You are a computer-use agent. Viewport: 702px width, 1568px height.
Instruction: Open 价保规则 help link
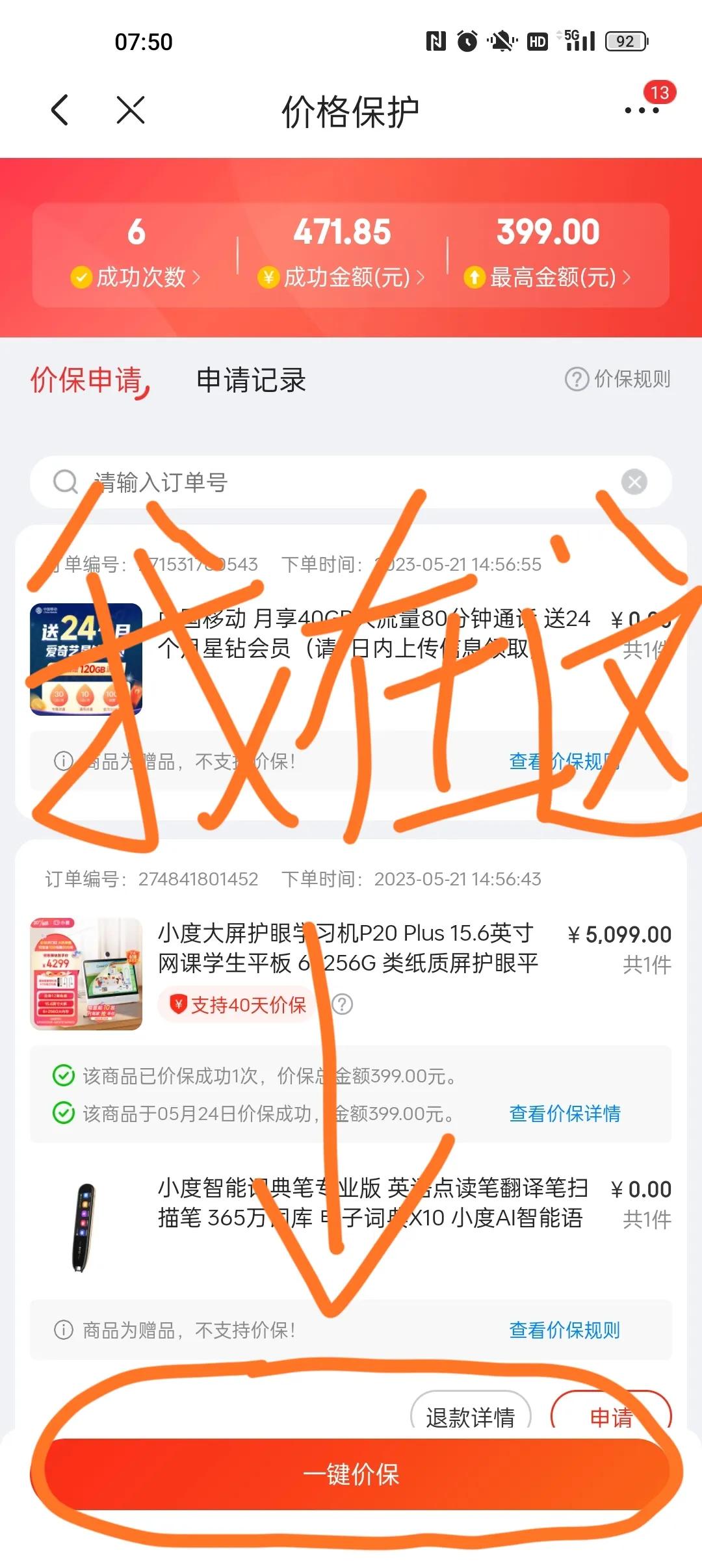click(x=619, y=379)
